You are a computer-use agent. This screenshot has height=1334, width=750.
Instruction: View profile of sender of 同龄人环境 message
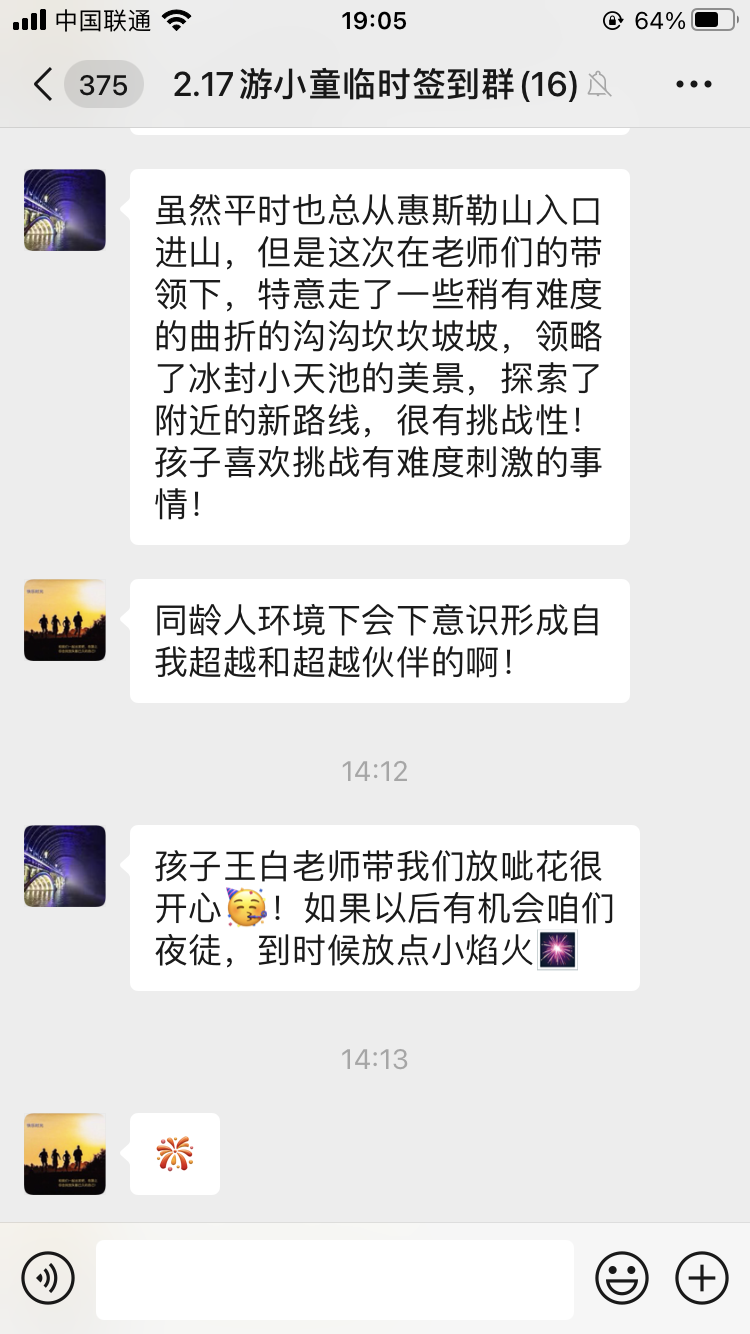click(x=65, y=620)
